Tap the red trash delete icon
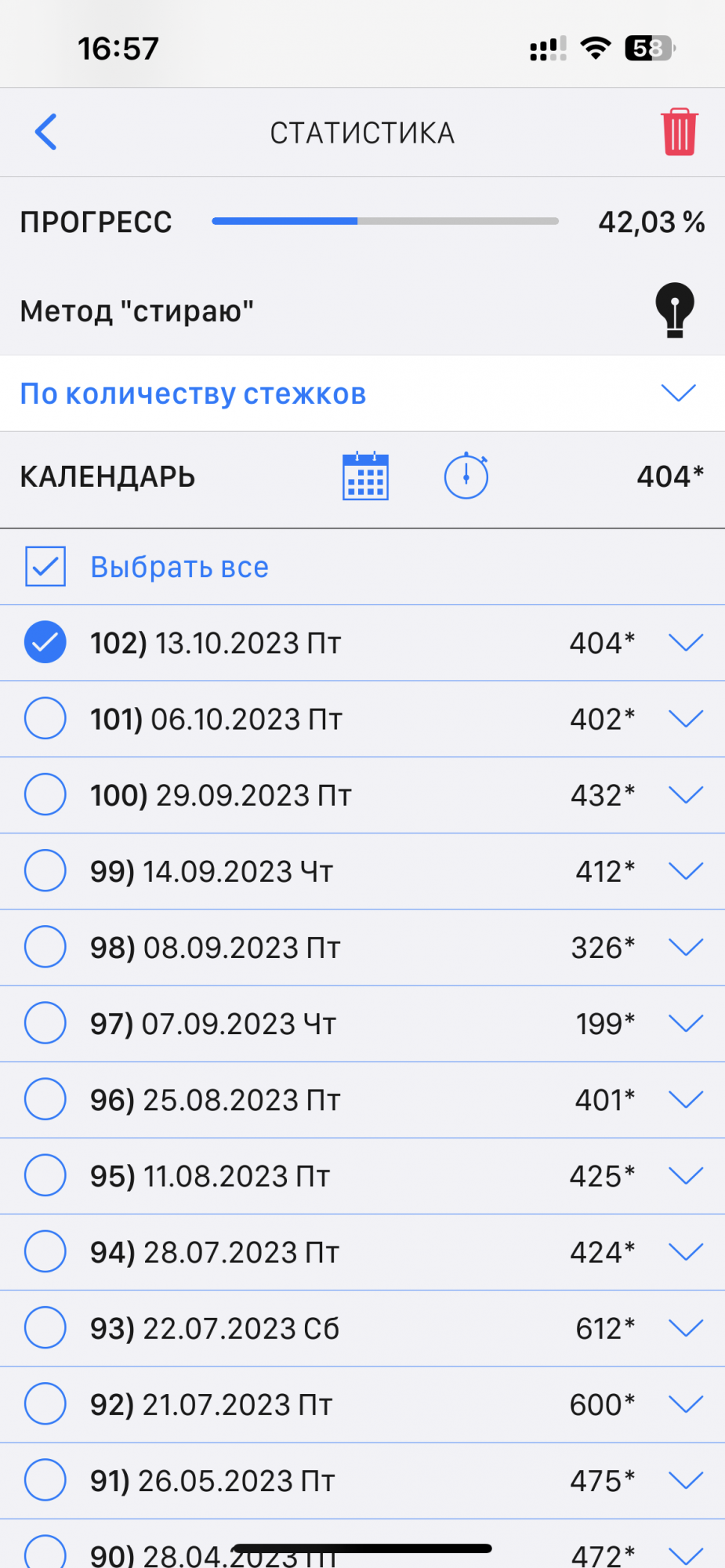This screenshot has width=725, height=1568. pyautogui.click(x=679, y=132)
